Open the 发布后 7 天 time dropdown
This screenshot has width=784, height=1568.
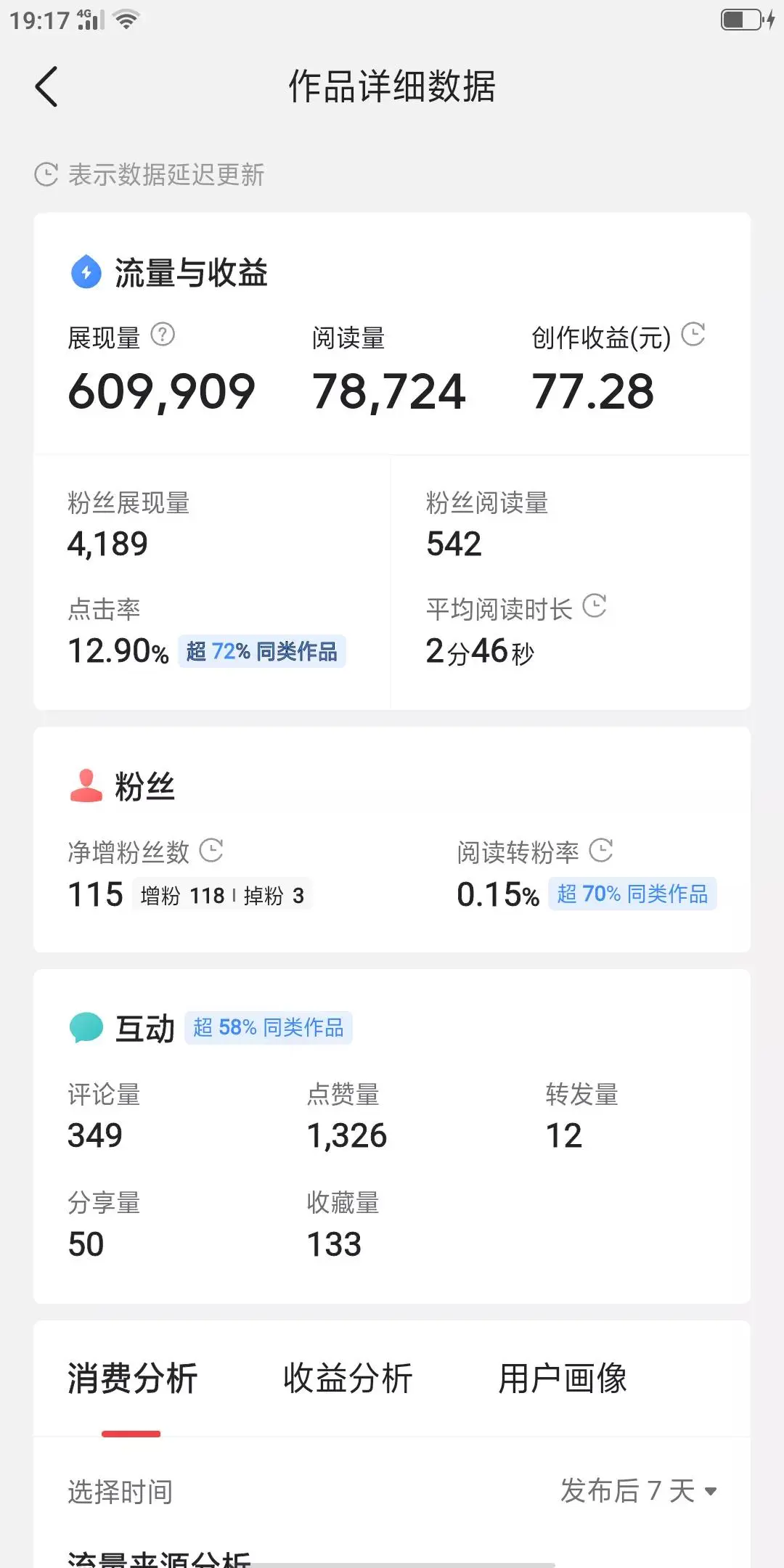639,1491
